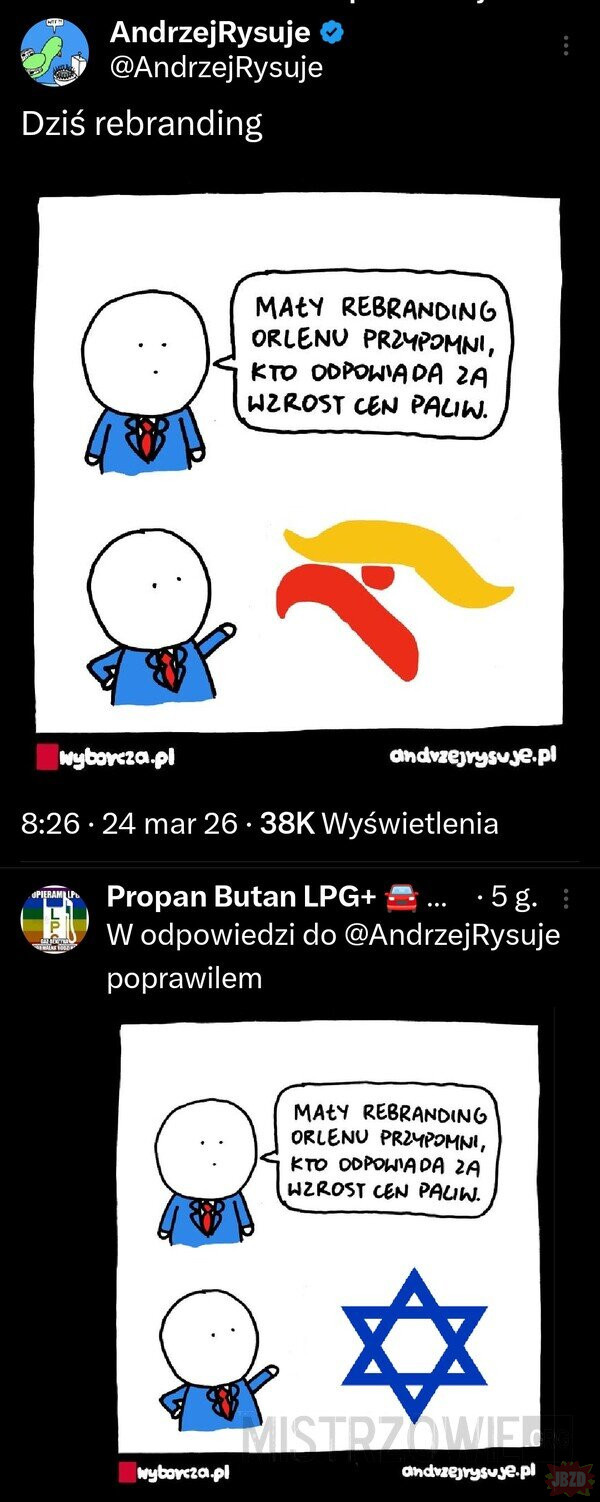Open overflow menu on Propan Butan reply
The height and width of the screenshot is (1502, 600).
point(566,899)
